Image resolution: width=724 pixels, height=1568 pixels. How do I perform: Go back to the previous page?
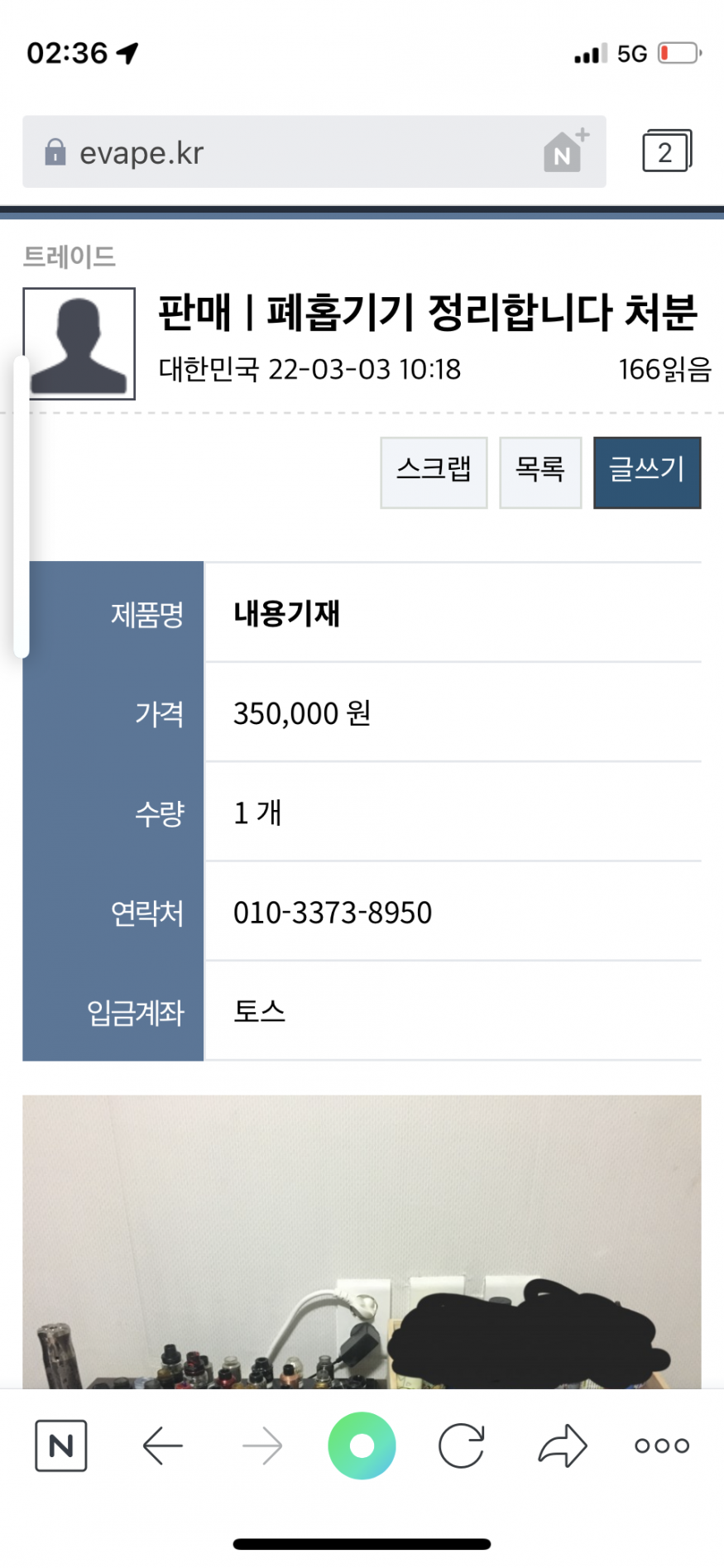pyautogui.click(x=162, y=1446)
